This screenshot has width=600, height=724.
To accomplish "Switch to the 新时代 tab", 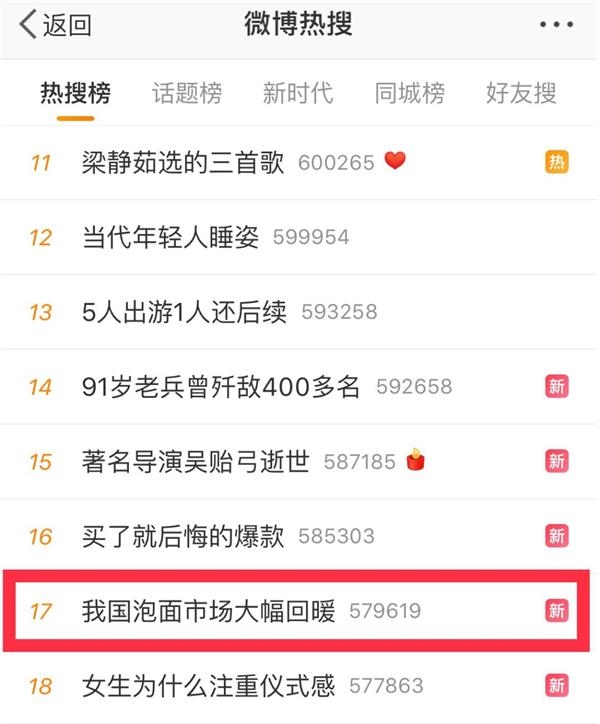I will click(298, 94).
